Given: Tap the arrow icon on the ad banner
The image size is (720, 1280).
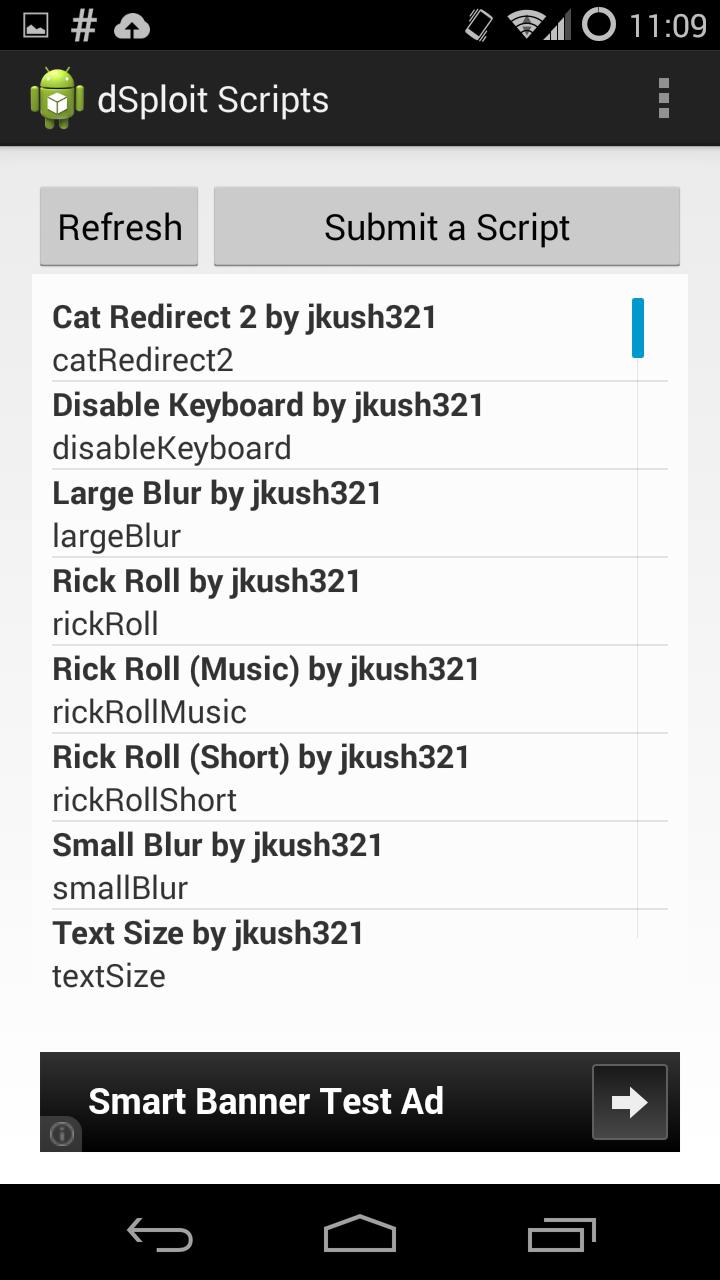Looking at the screenshot, I should [x=628, y=1101].
